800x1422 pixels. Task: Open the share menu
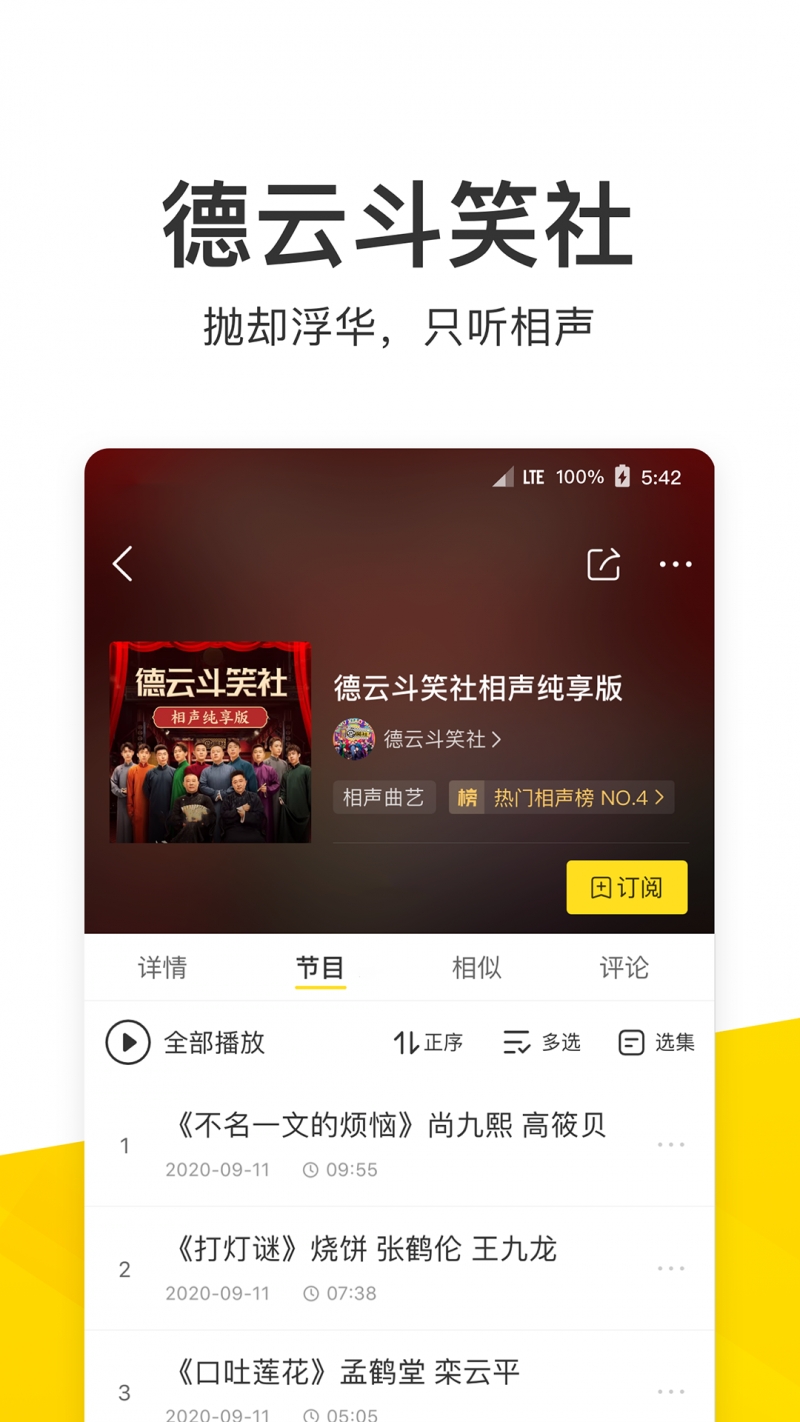(x=603, y=564)
